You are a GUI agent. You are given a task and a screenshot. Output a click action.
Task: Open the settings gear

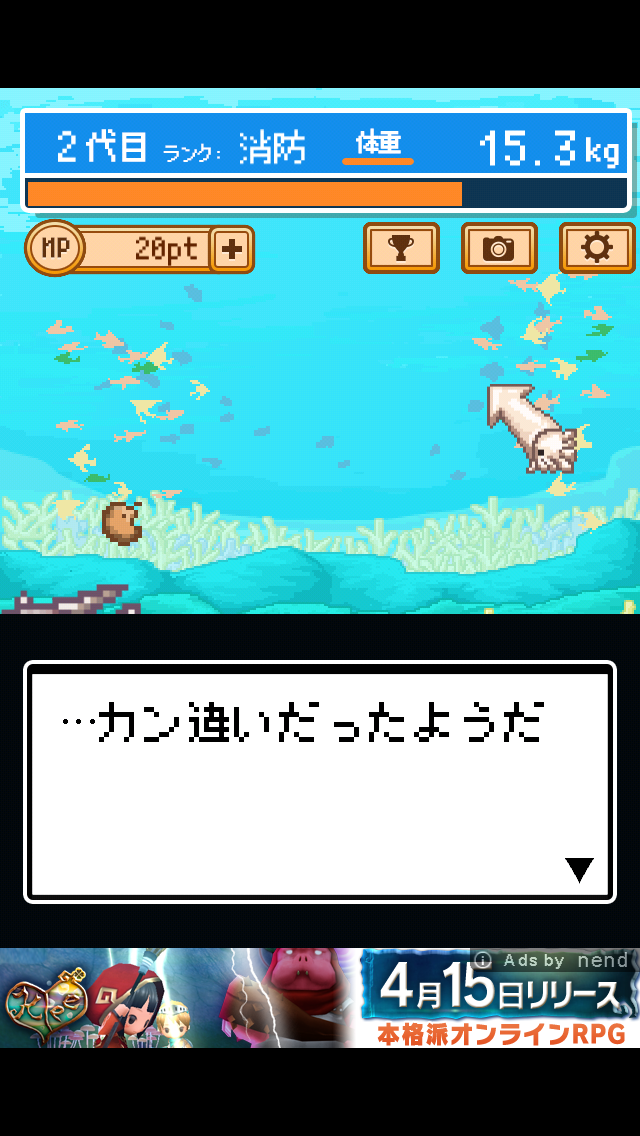click(x=597, y=248)
